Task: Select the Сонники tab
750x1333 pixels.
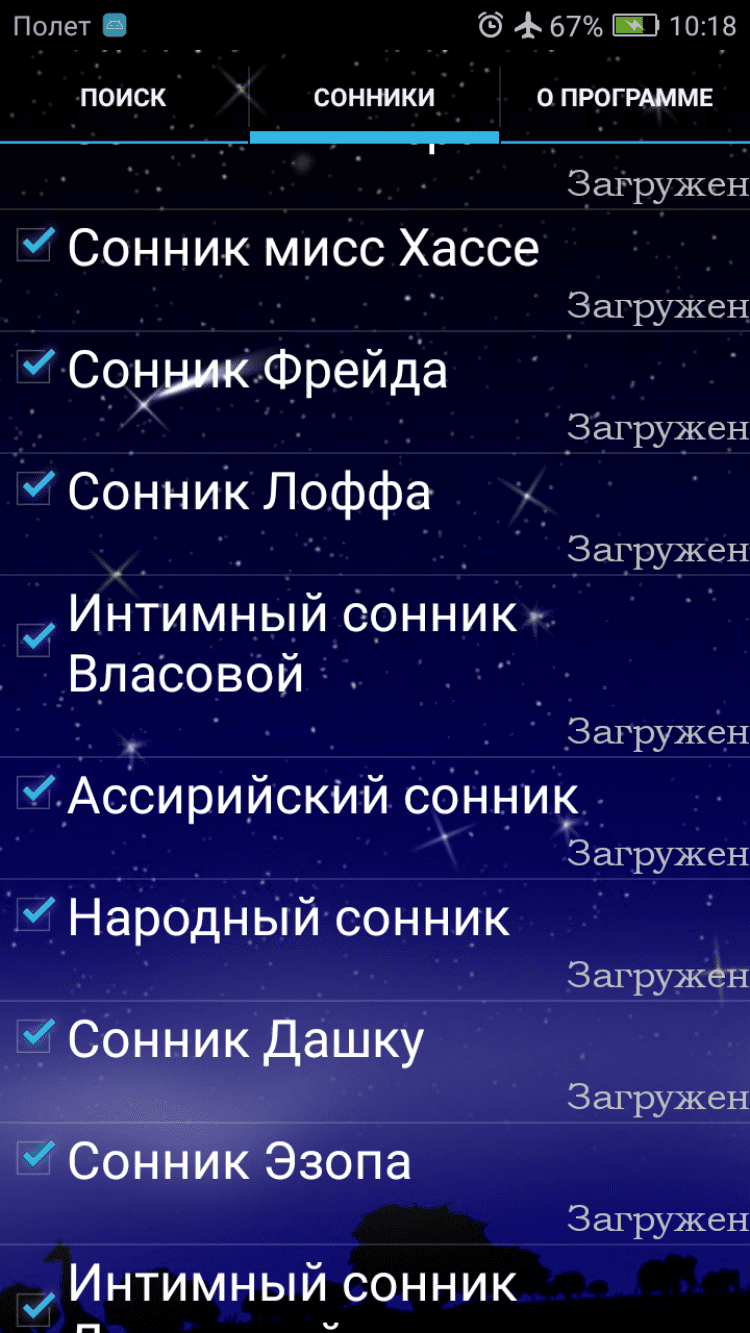Action: click(374, 98)
